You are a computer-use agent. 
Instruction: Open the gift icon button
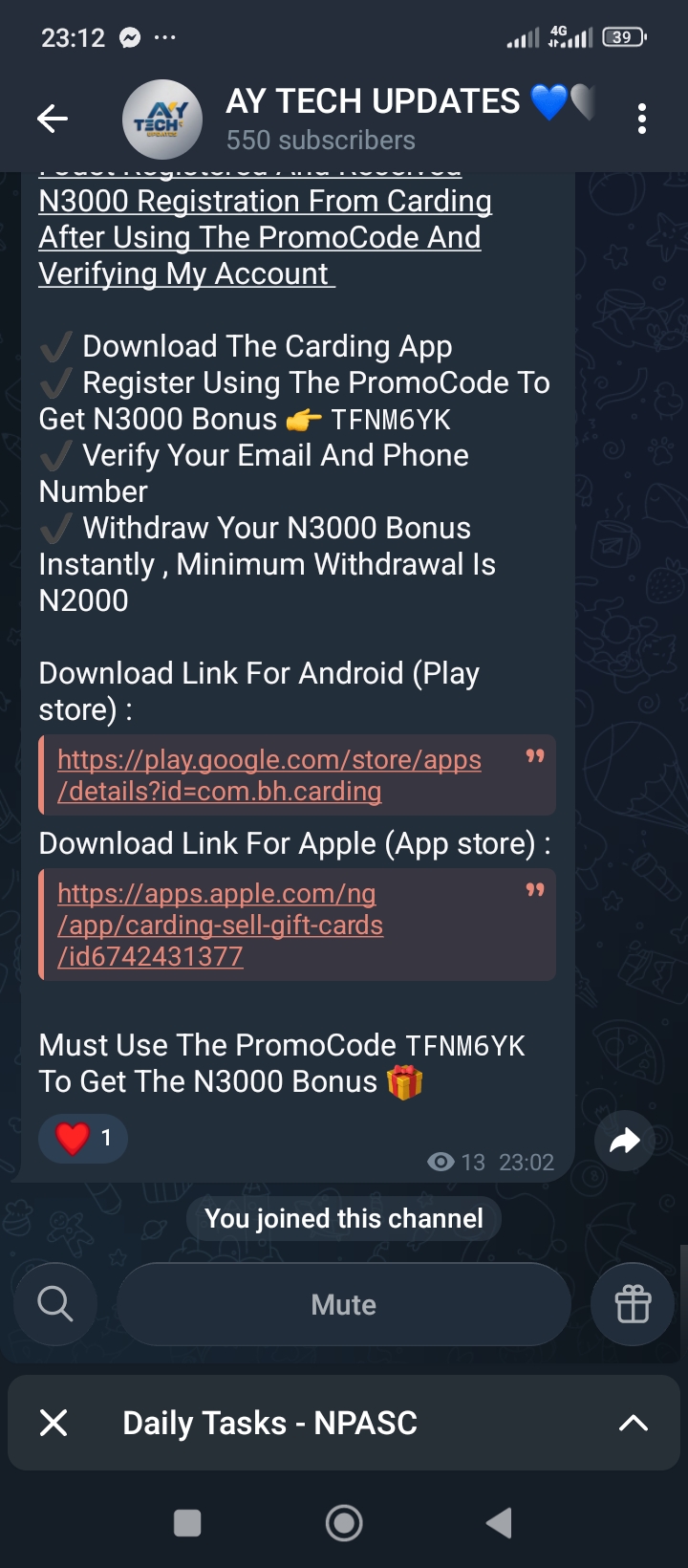[x=633, y=1304]
